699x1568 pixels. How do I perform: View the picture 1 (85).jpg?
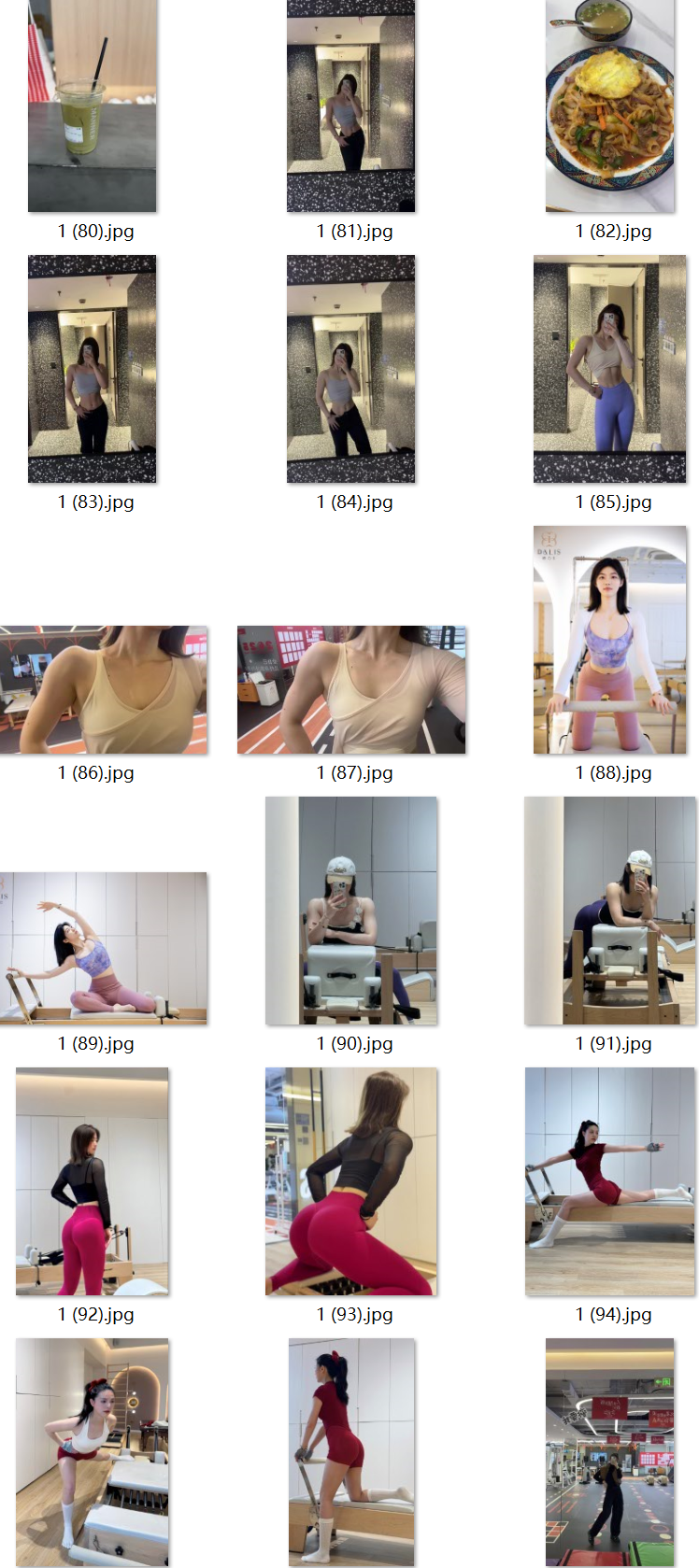point(609,369)
